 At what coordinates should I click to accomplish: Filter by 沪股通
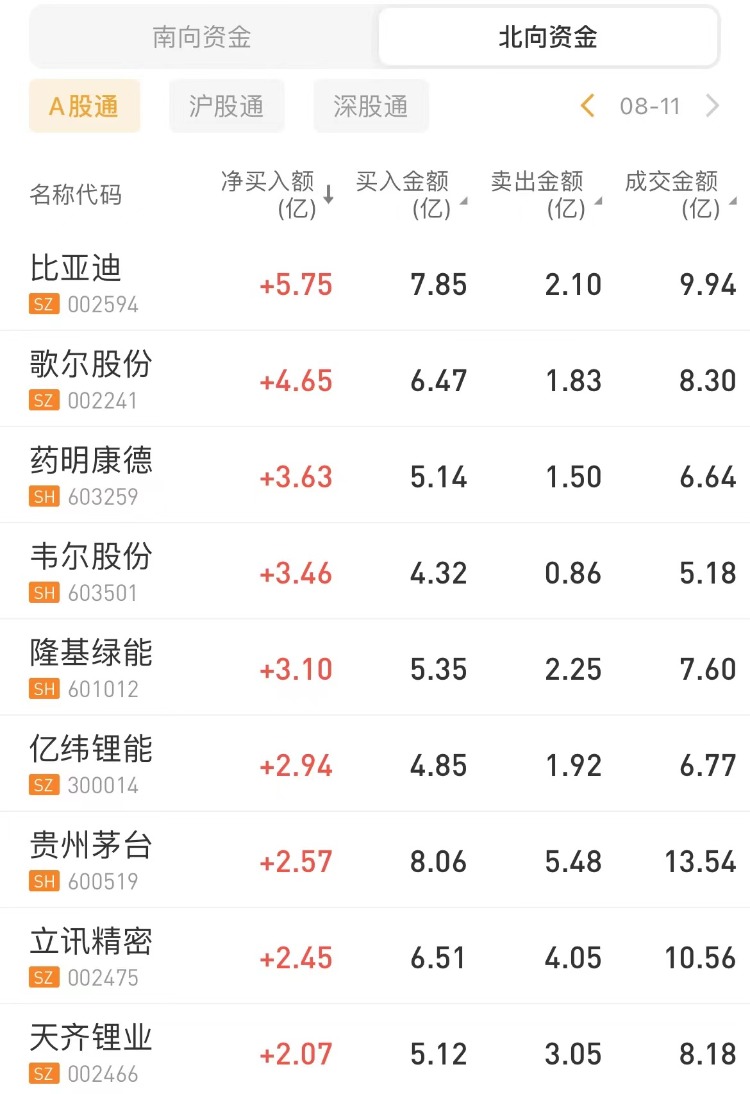click(227, 106)
